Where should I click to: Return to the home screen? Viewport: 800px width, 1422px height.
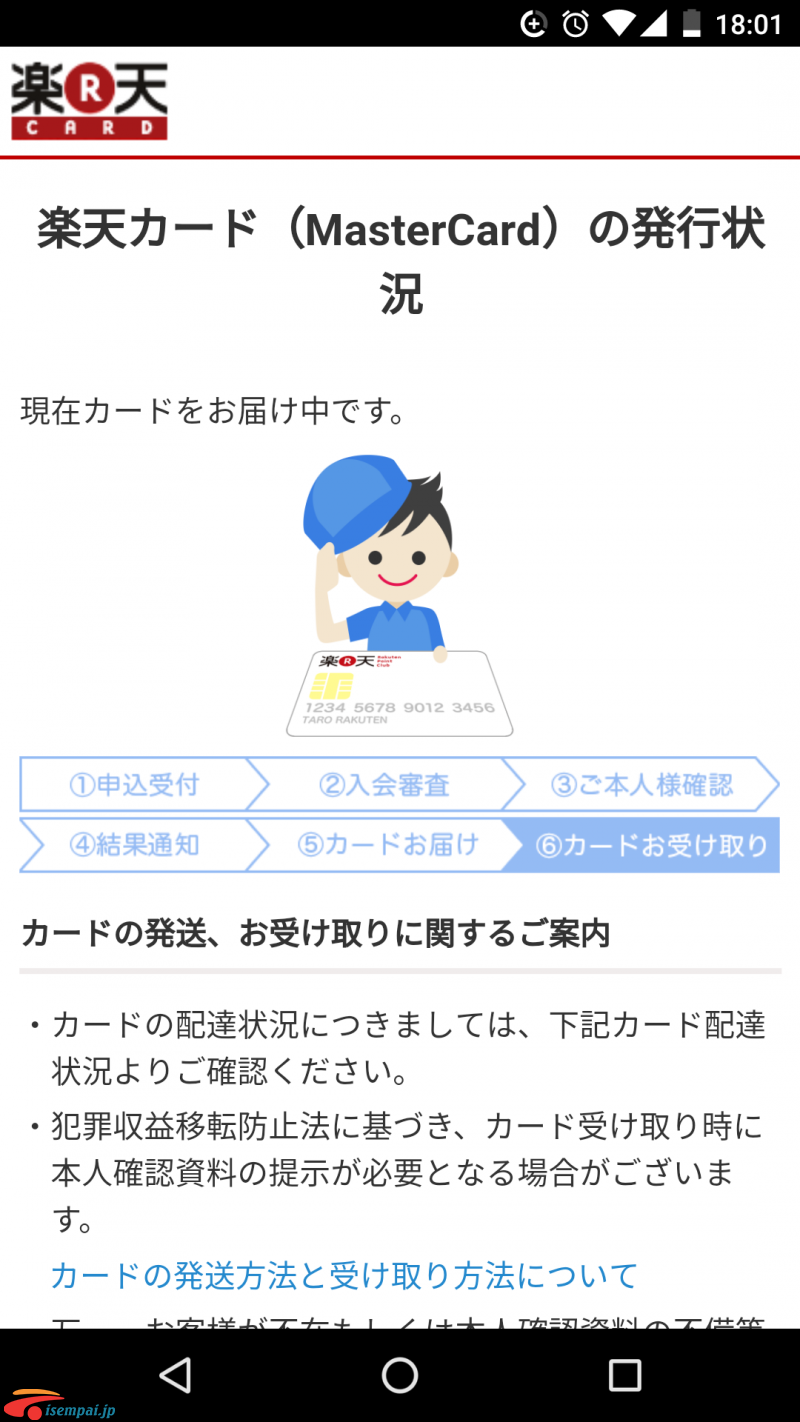tap(400, 1376)
